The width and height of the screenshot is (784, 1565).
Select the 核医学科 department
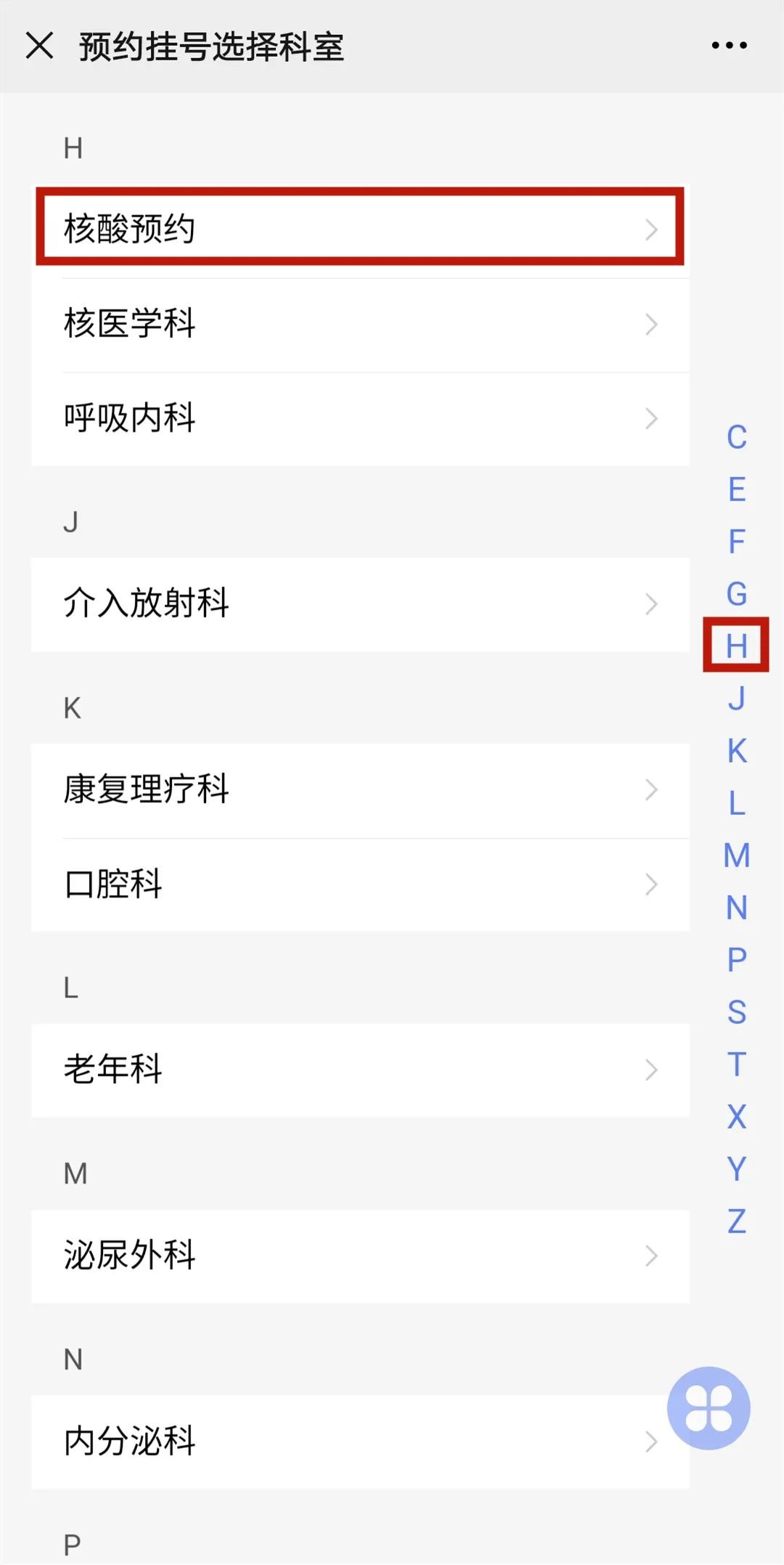coord(360,324)
